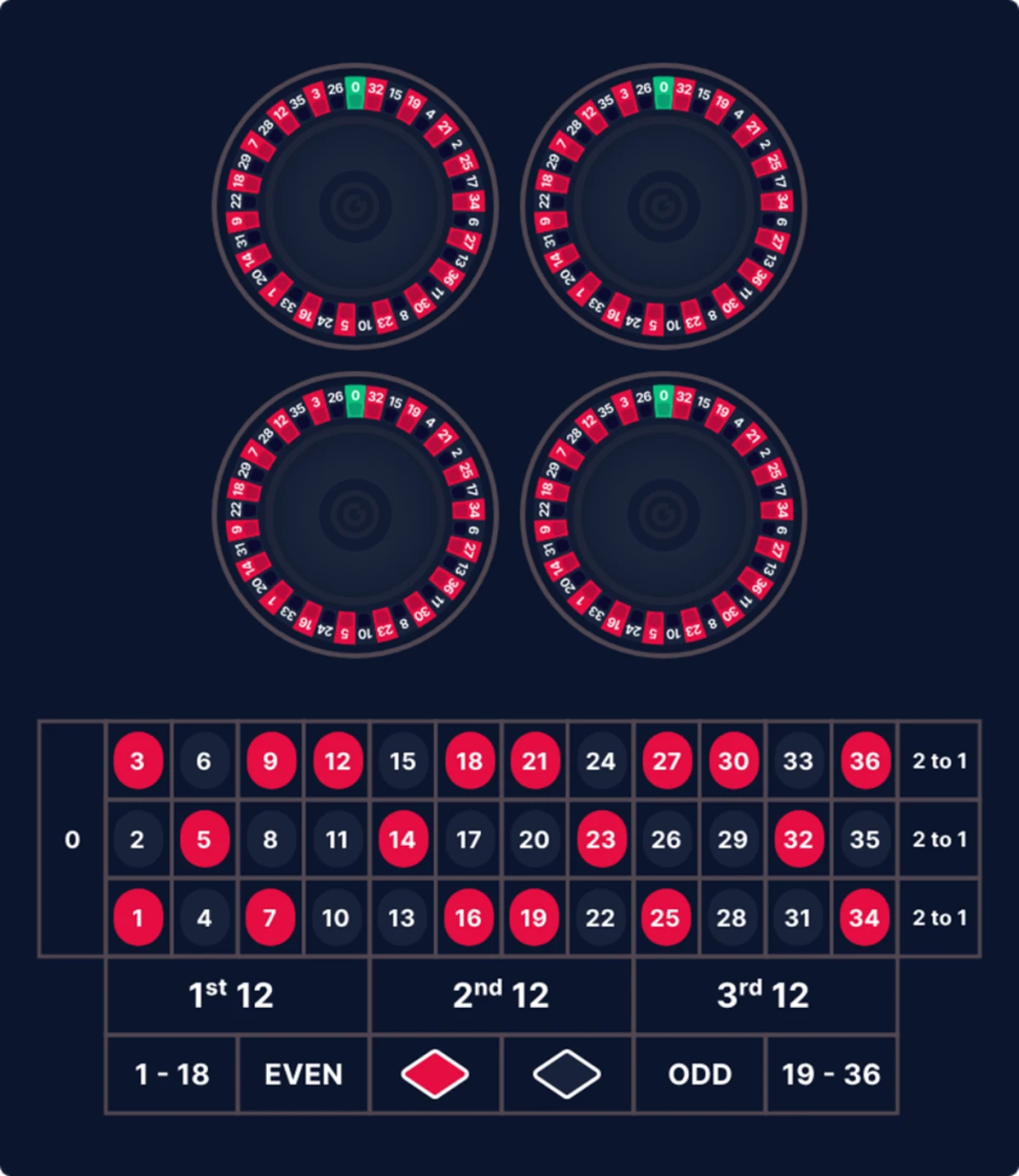Bet on number 1 in the table

[x=137, y=917]
